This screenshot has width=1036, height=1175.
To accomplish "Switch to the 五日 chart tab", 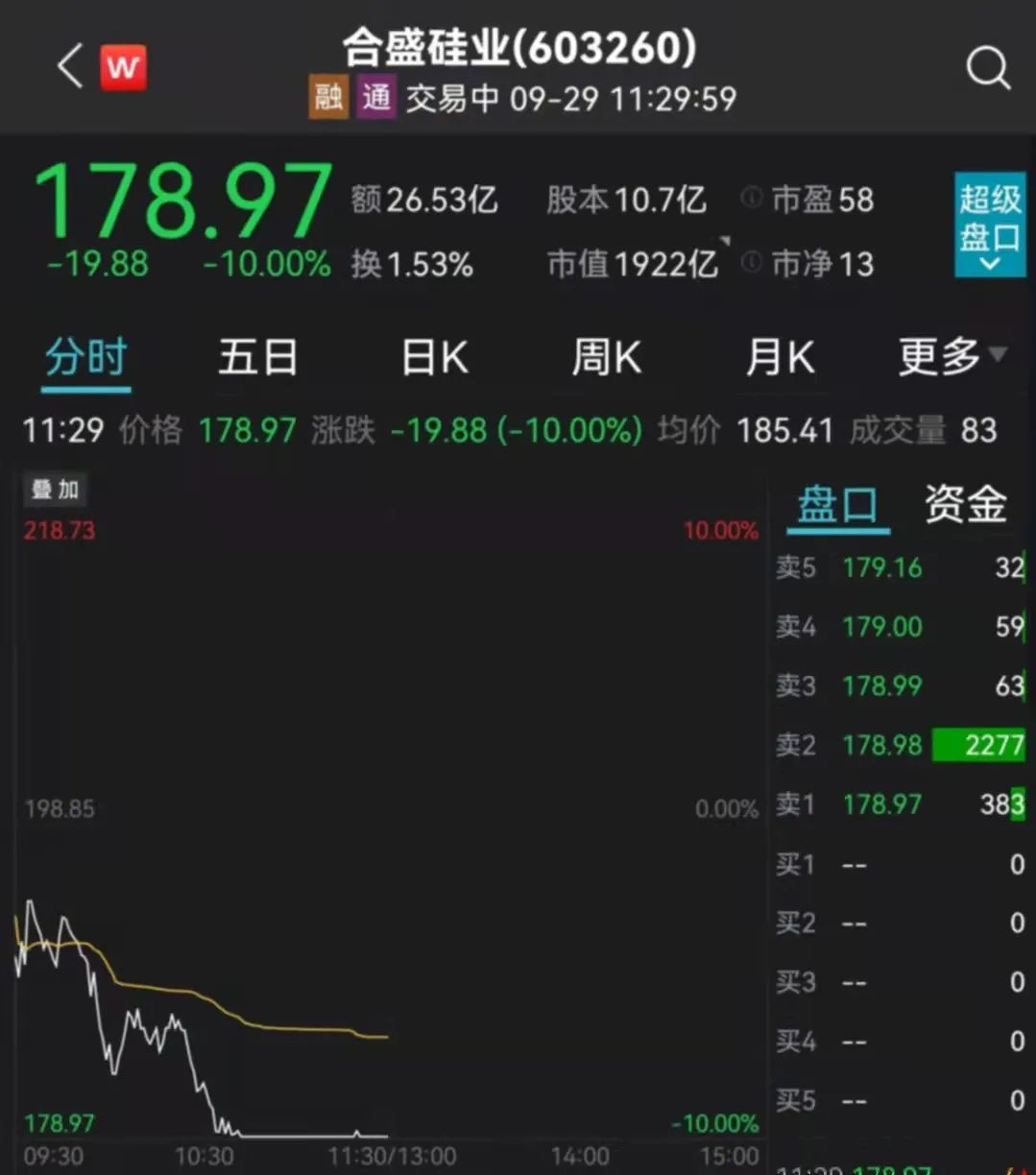I will tap(257, 358).
